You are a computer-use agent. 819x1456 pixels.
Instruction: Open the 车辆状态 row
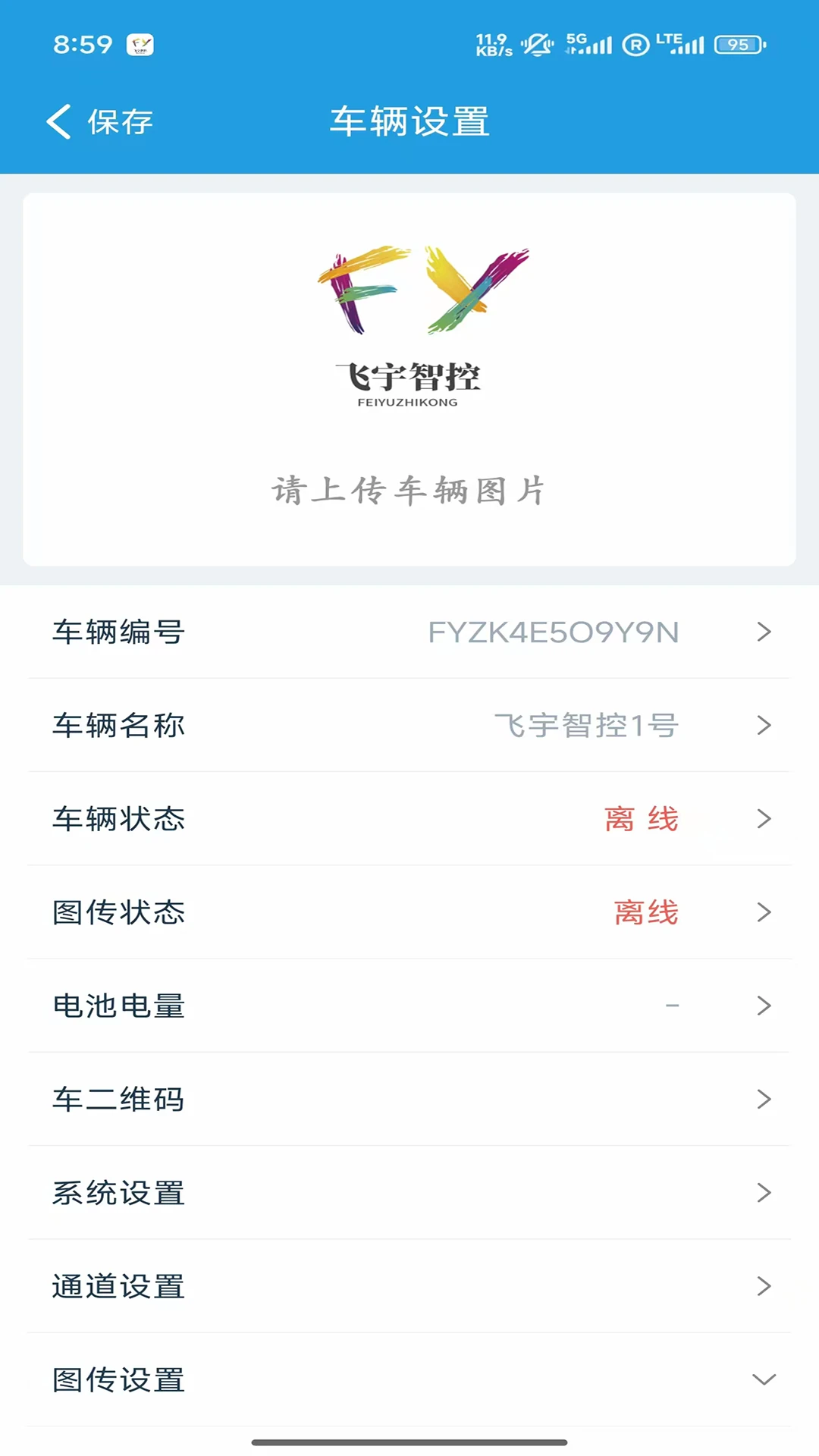coord(409,819)
